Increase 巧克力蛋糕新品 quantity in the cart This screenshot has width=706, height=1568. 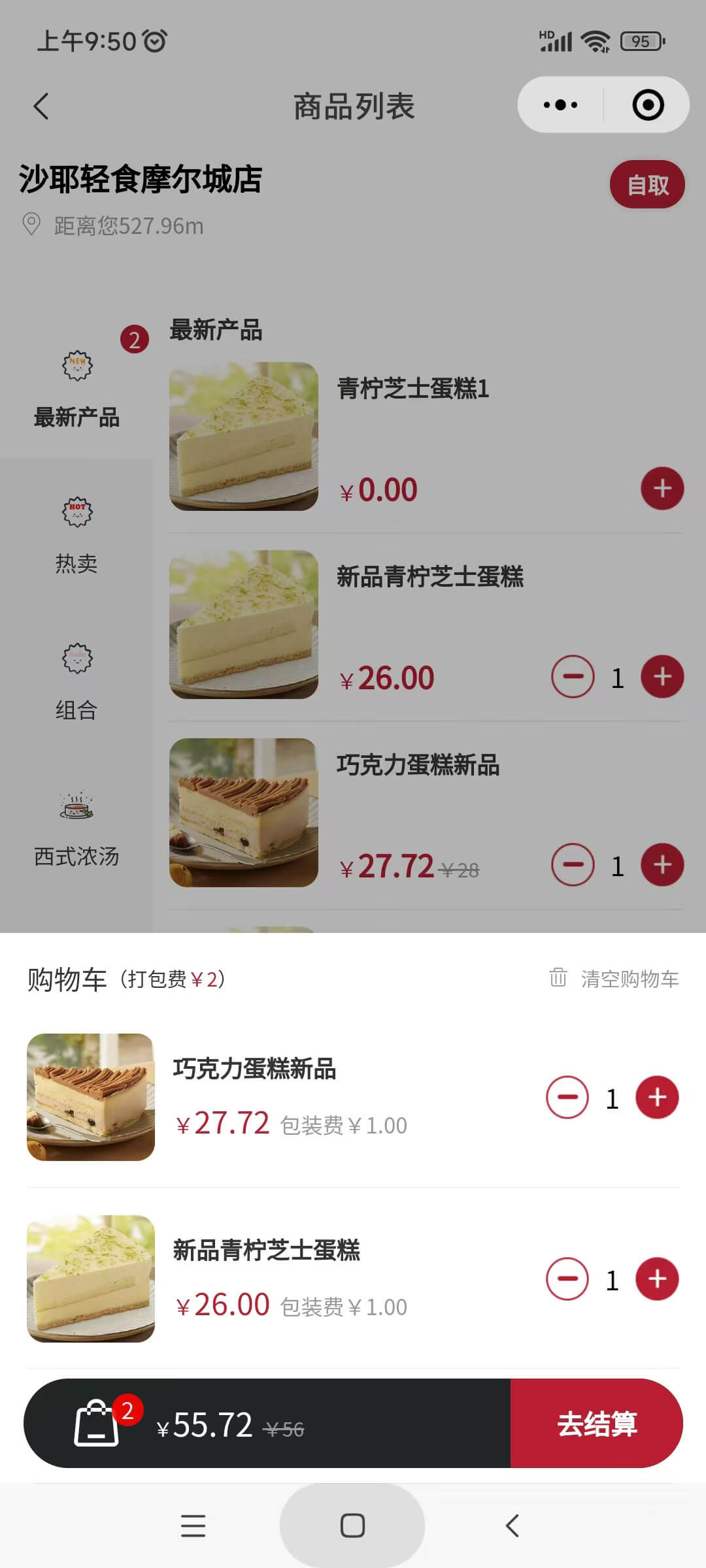click(656, 1098)
